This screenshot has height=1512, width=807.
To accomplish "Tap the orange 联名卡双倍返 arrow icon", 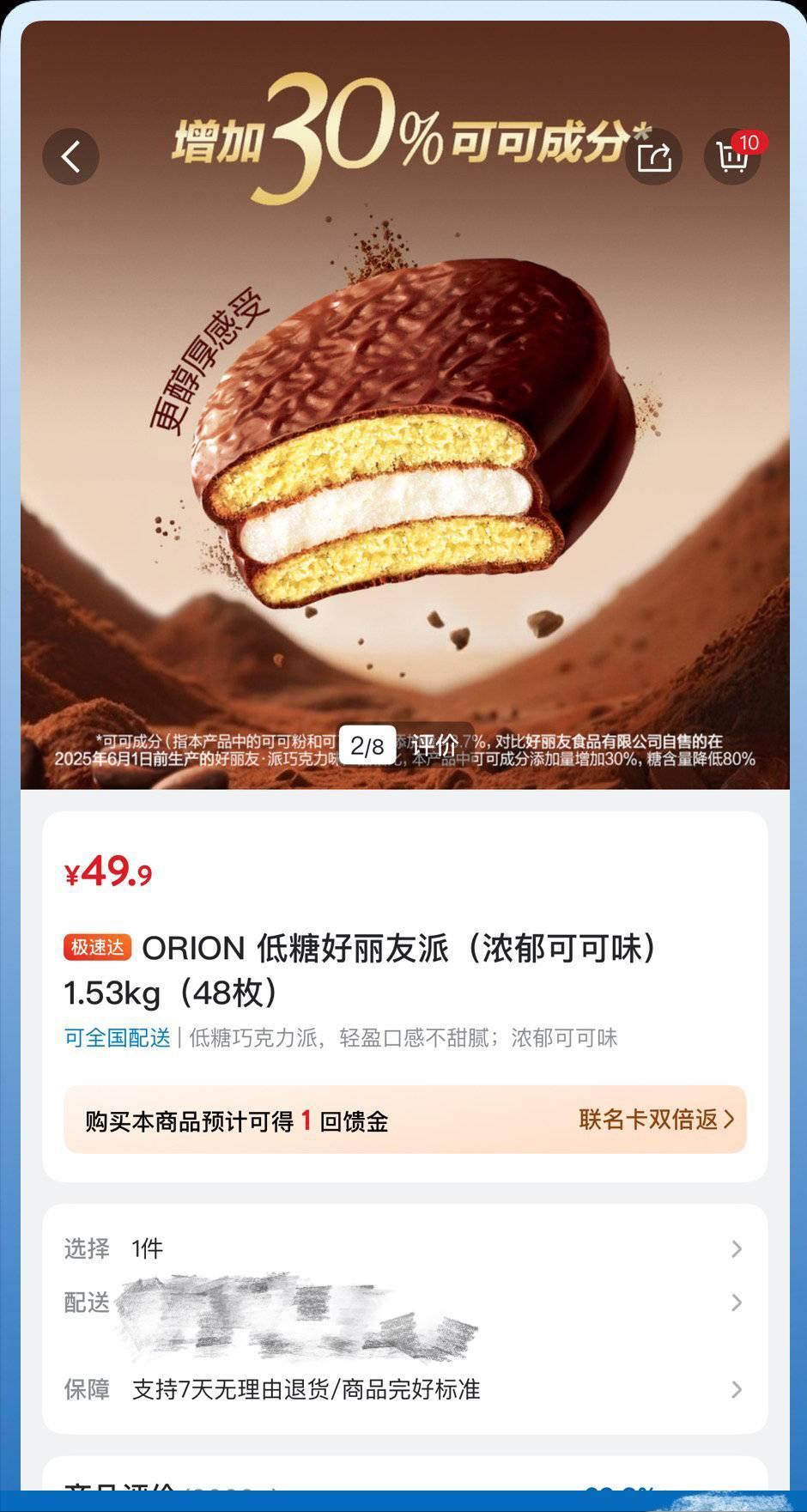I will [731, 1120].
